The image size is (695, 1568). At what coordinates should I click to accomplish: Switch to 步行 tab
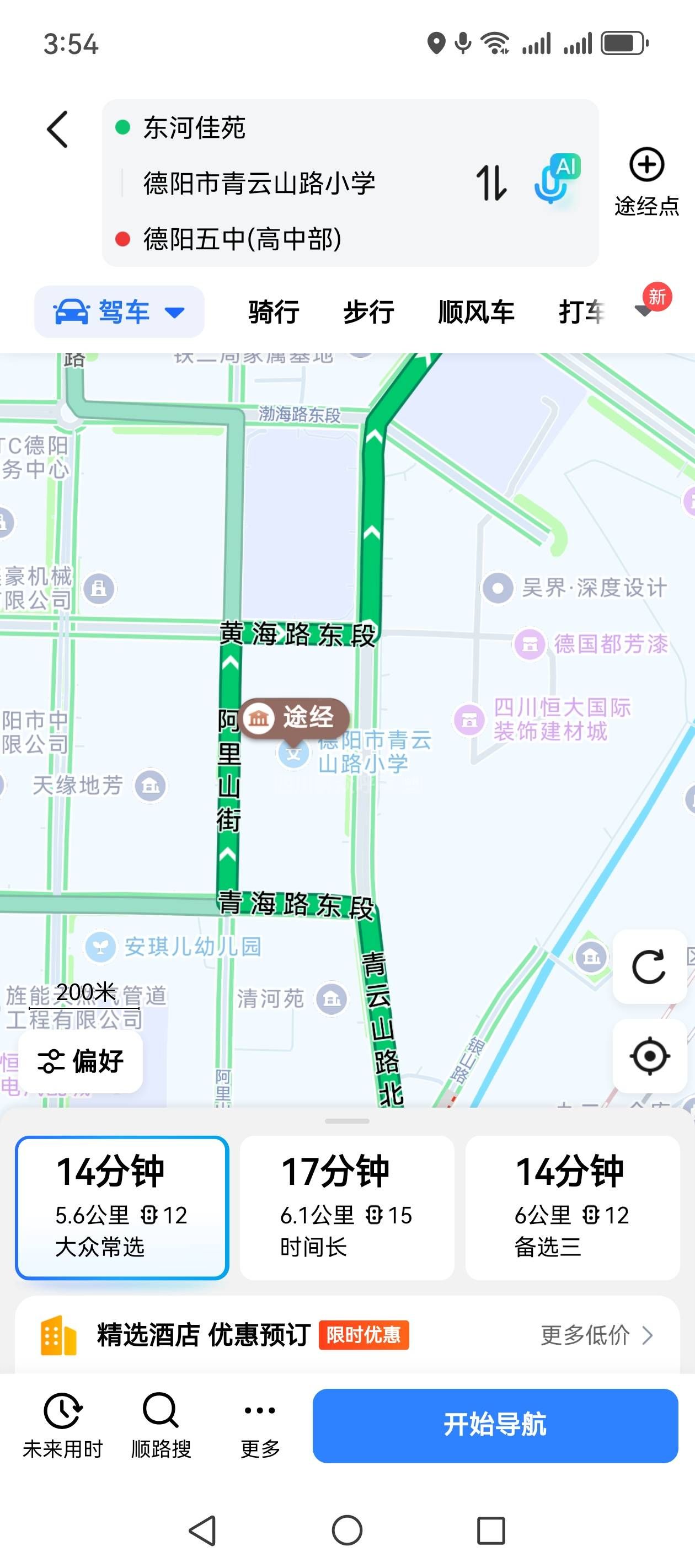(368, 312)
